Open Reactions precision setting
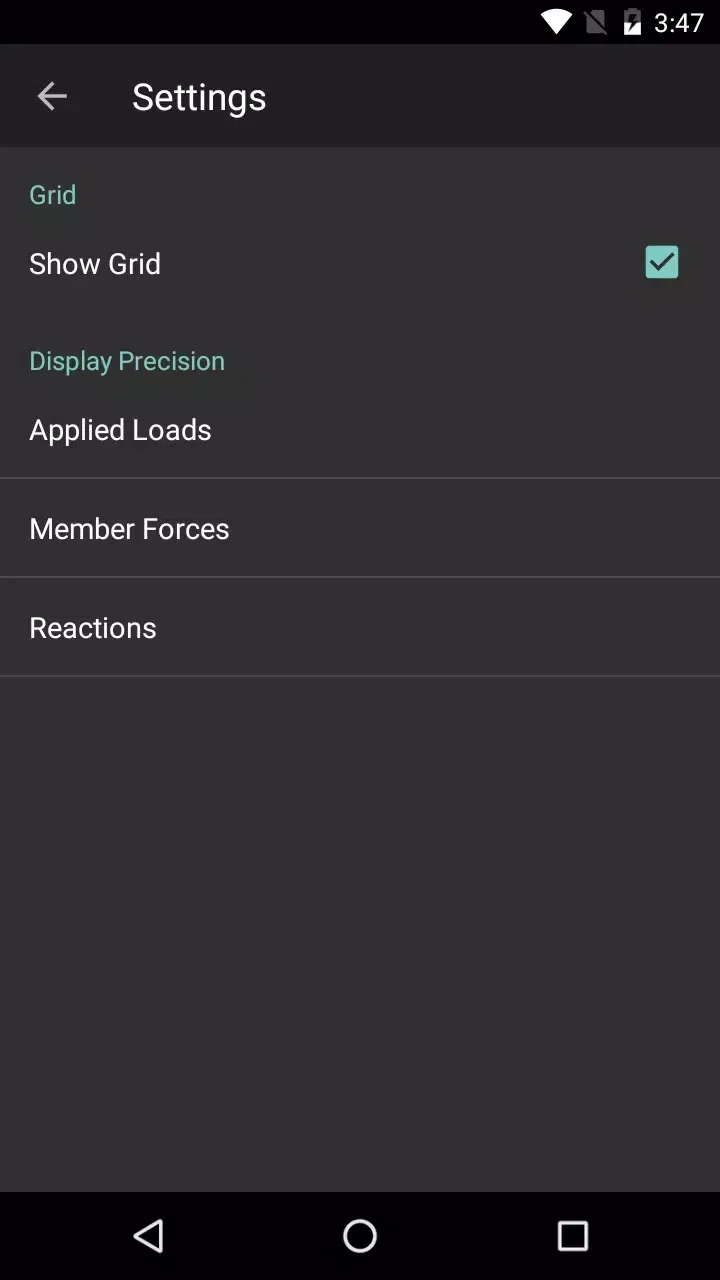Viewport: 720px width, 1280px height. (x=360, y=627)
